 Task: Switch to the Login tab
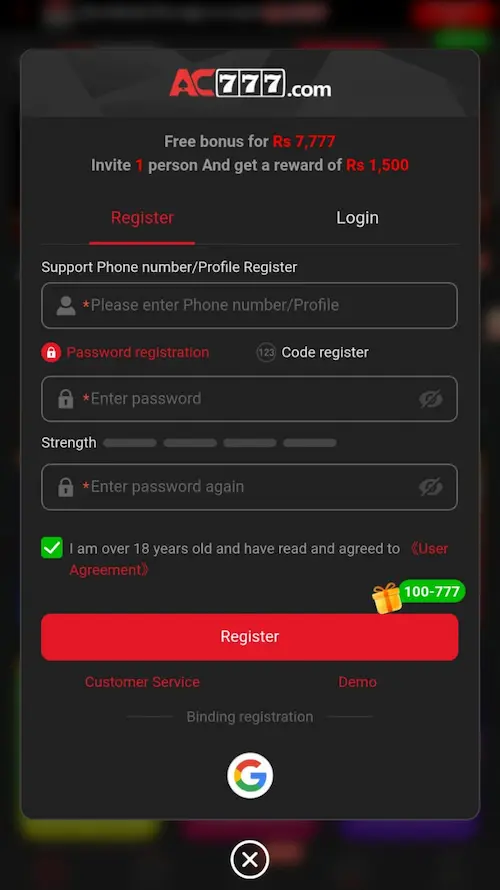pyautogui.click(x=357, y=218)
